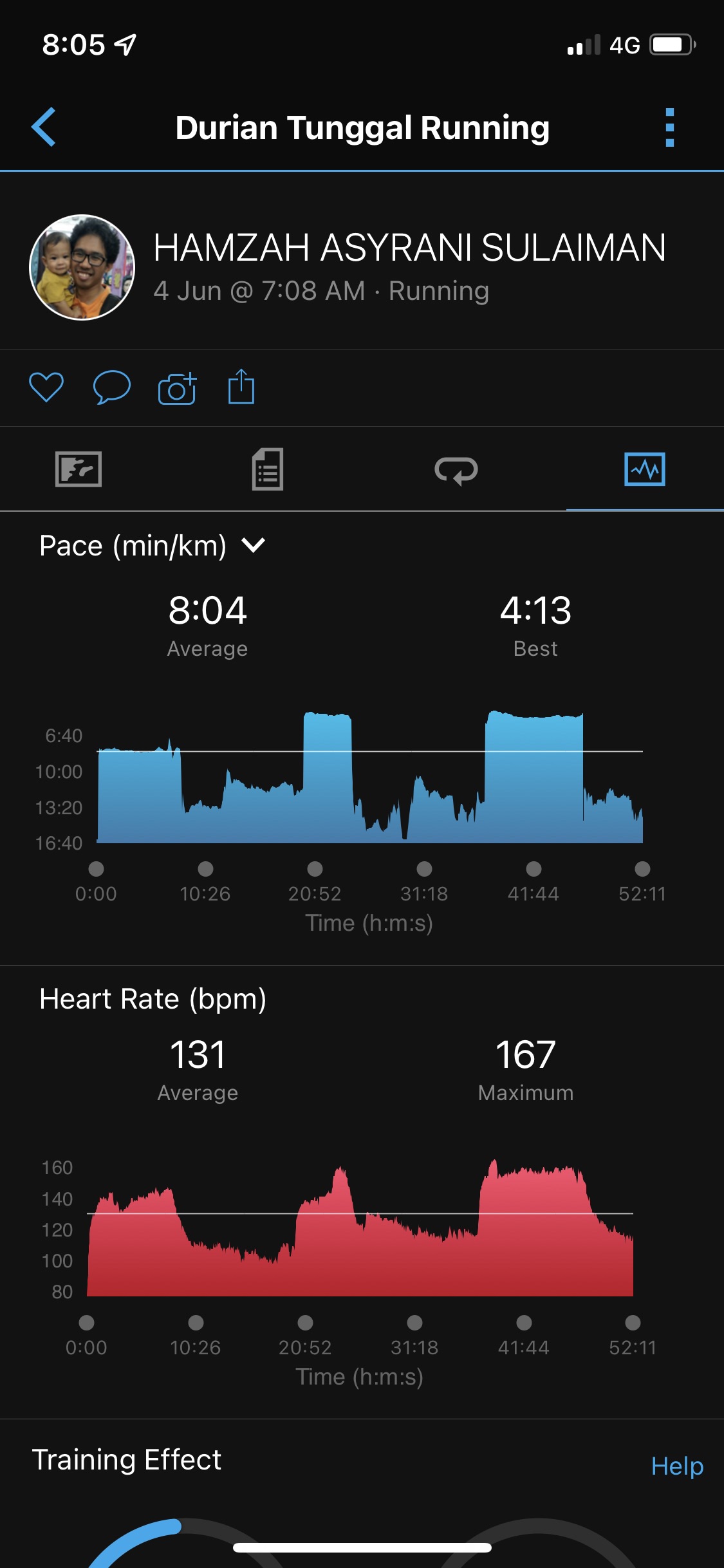Viewport: 724px width, 1568px height.
Task: Switch to the map overview tab
Action: [79, 469]
